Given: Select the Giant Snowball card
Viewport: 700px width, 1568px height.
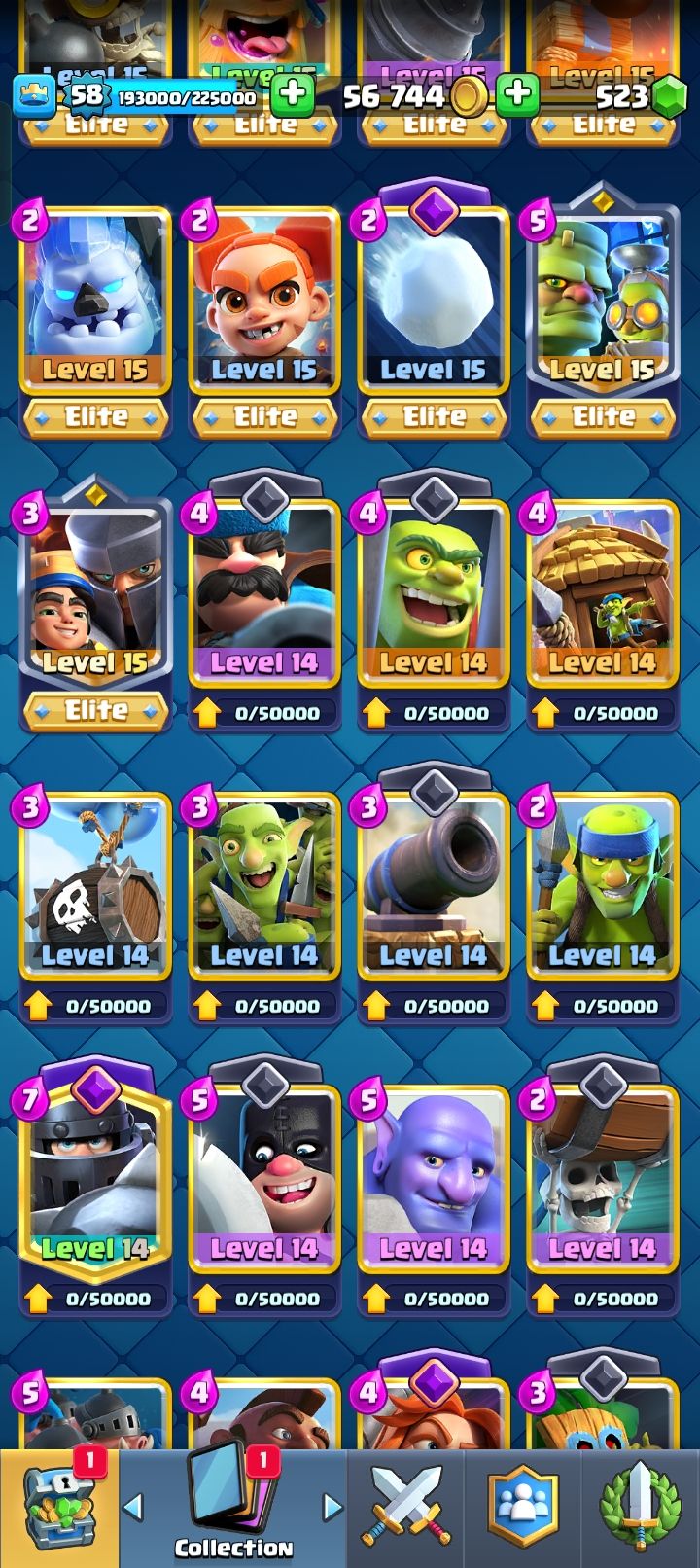Looking at the screenshot, I should 434,302.
